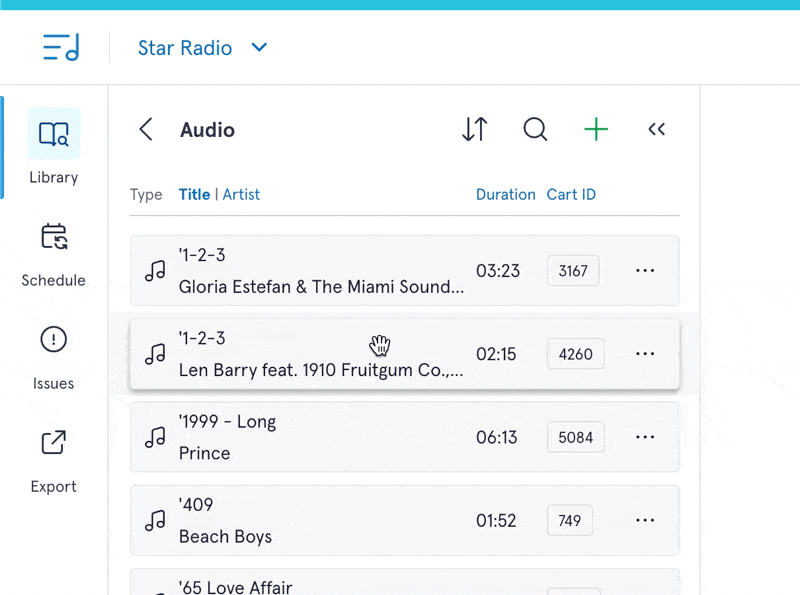800x595 pixels.
Task: Collapse the Audio panel
Action: [656, 130]
